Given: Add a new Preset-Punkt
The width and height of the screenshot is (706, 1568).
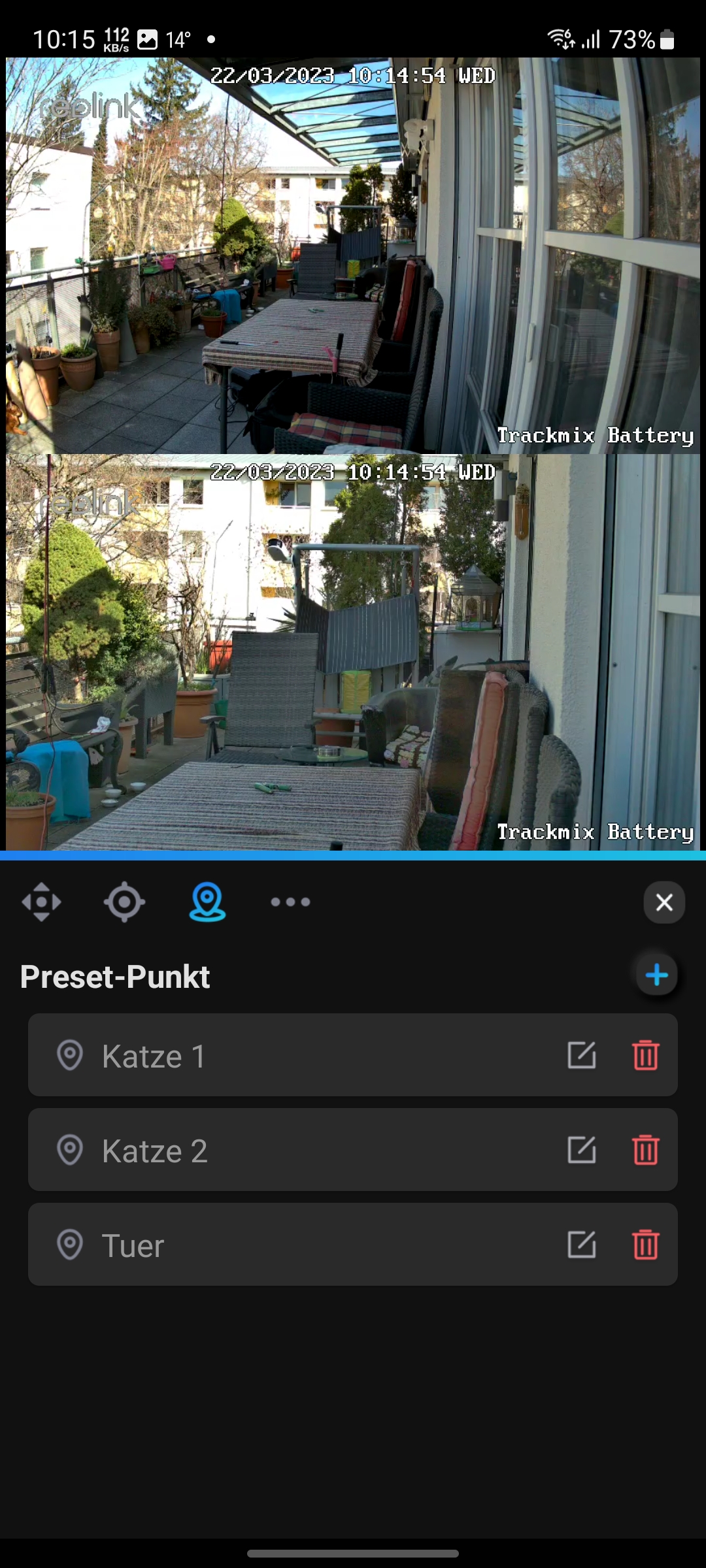Looking at the screenshot, I should point(656,975).
